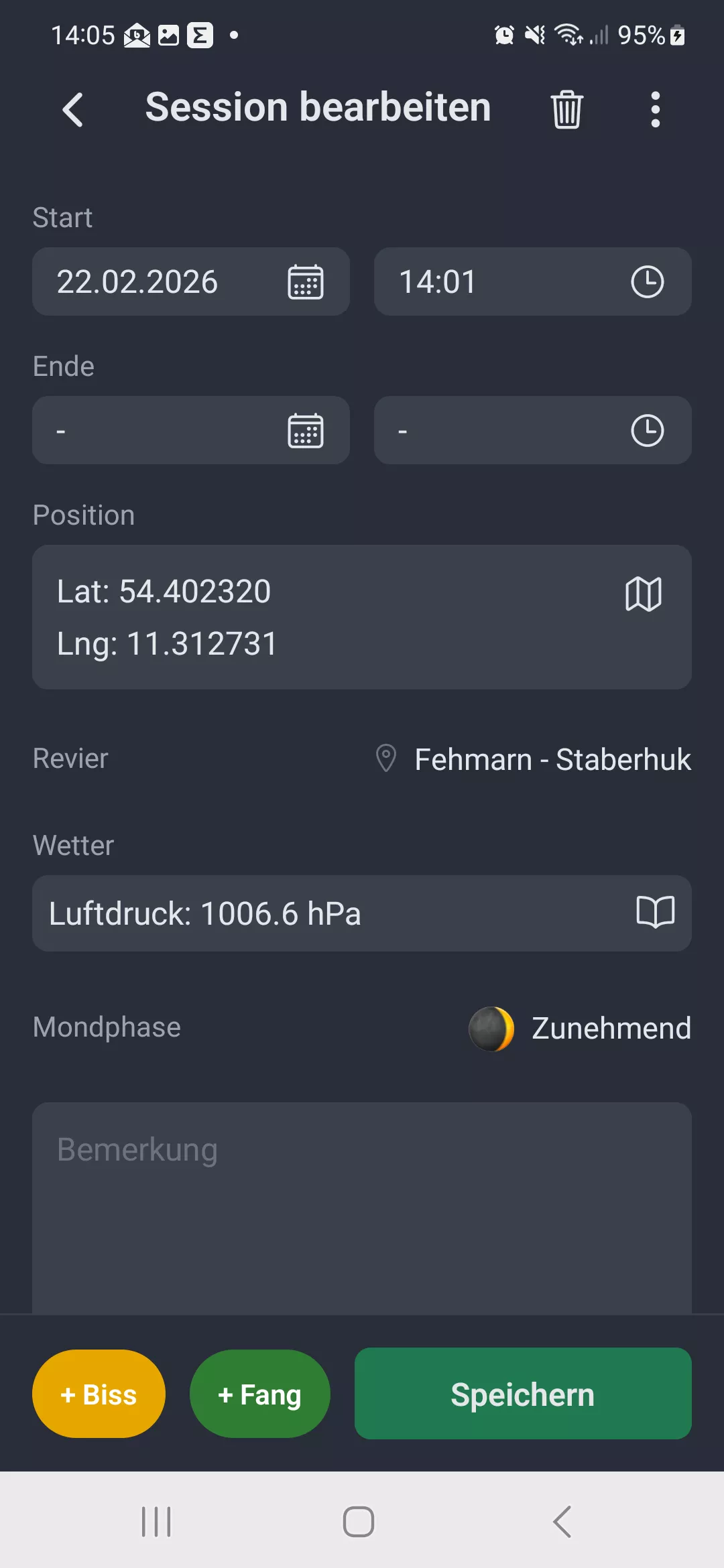Open the calendar picker for the start date
The width and height of the screenshot is (724, 1568).
(305, 281)
